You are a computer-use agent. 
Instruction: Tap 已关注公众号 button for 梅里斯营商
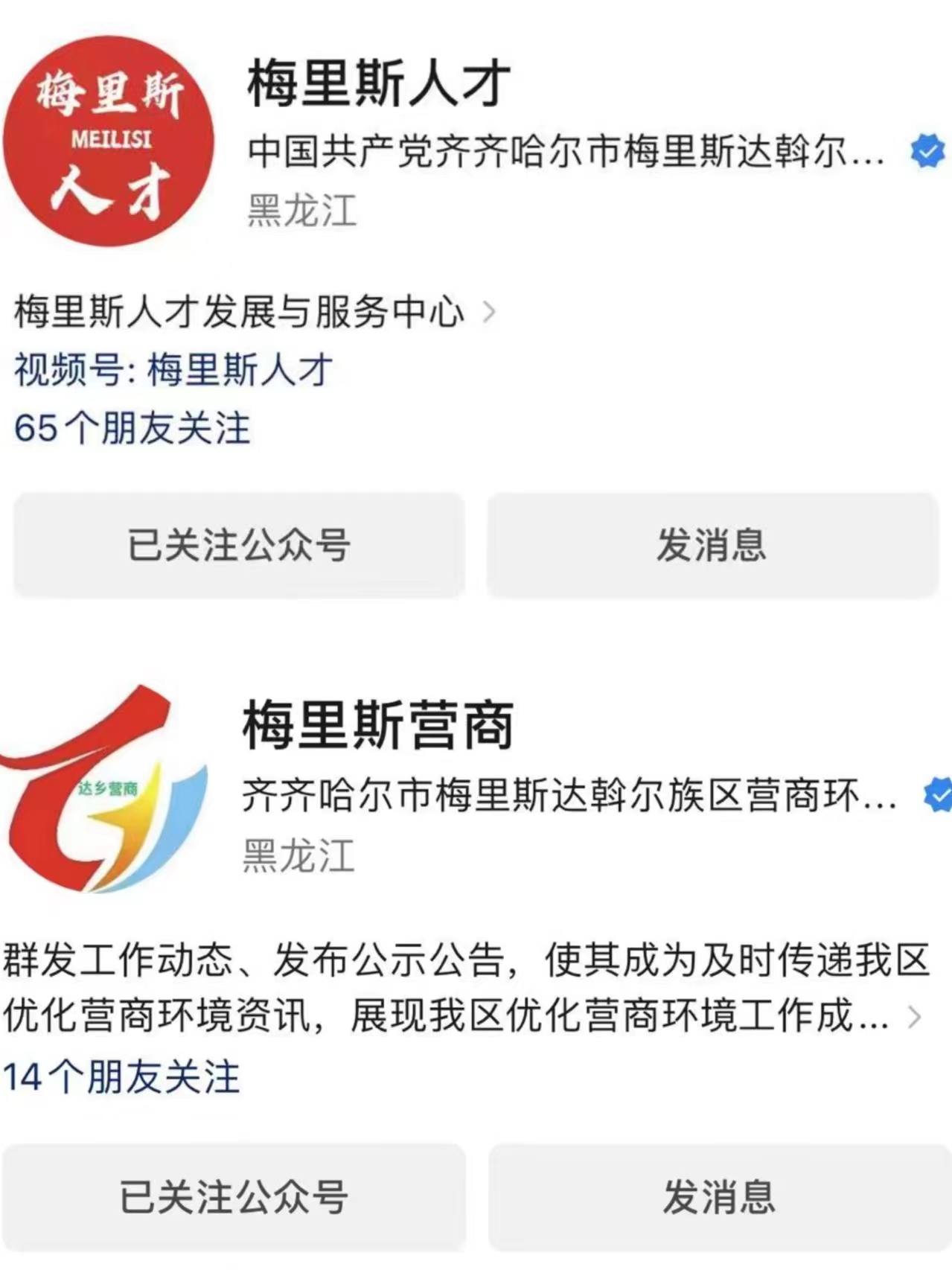234,1198
